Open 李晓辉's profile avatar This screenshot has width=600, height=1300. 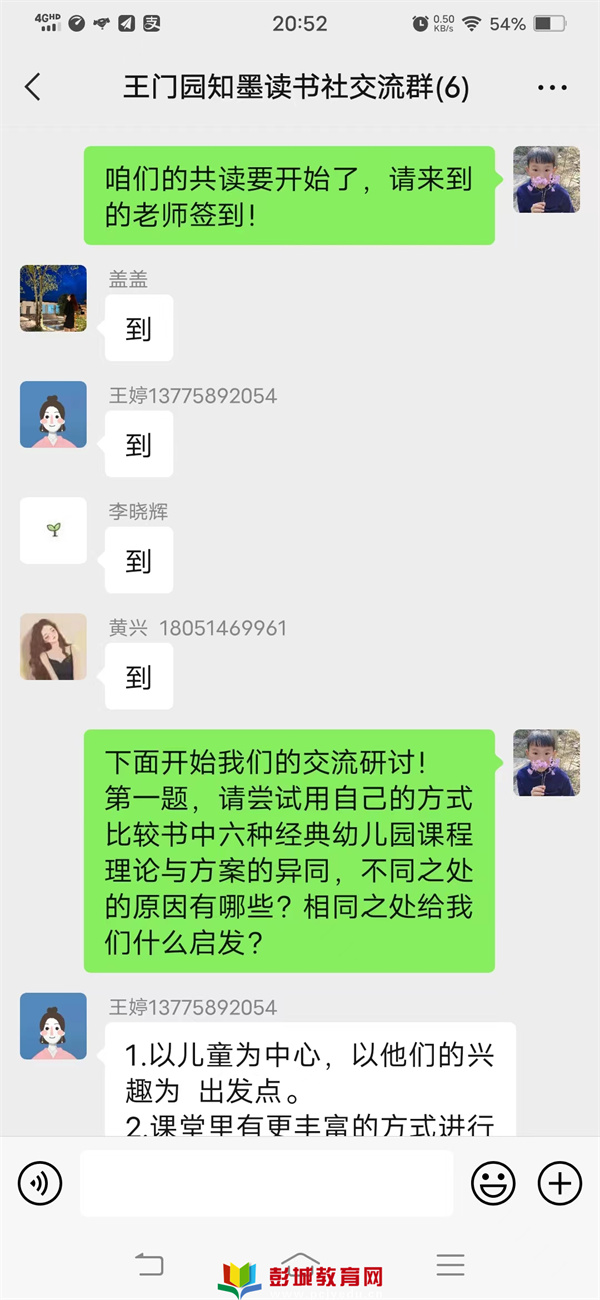pos(53,530)
